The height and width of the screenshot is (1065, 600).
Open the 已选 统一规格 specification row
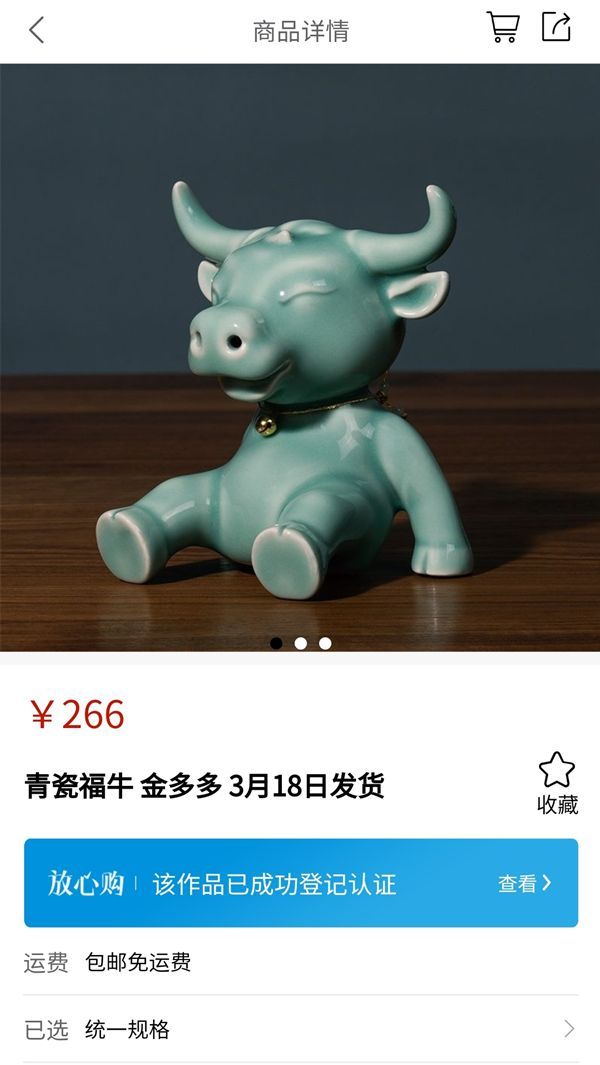(x=300, y=1029)
